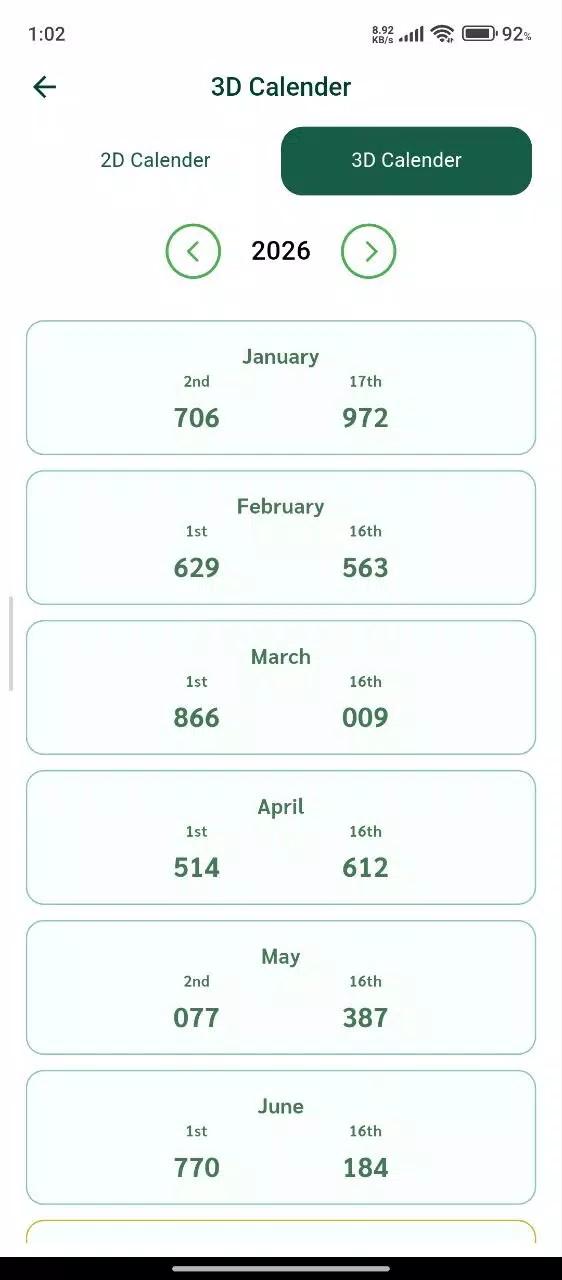The width and height of the screenshot is (562, 1280).
Task: Advance to next year with right arrow
Action: coord(369,251)
